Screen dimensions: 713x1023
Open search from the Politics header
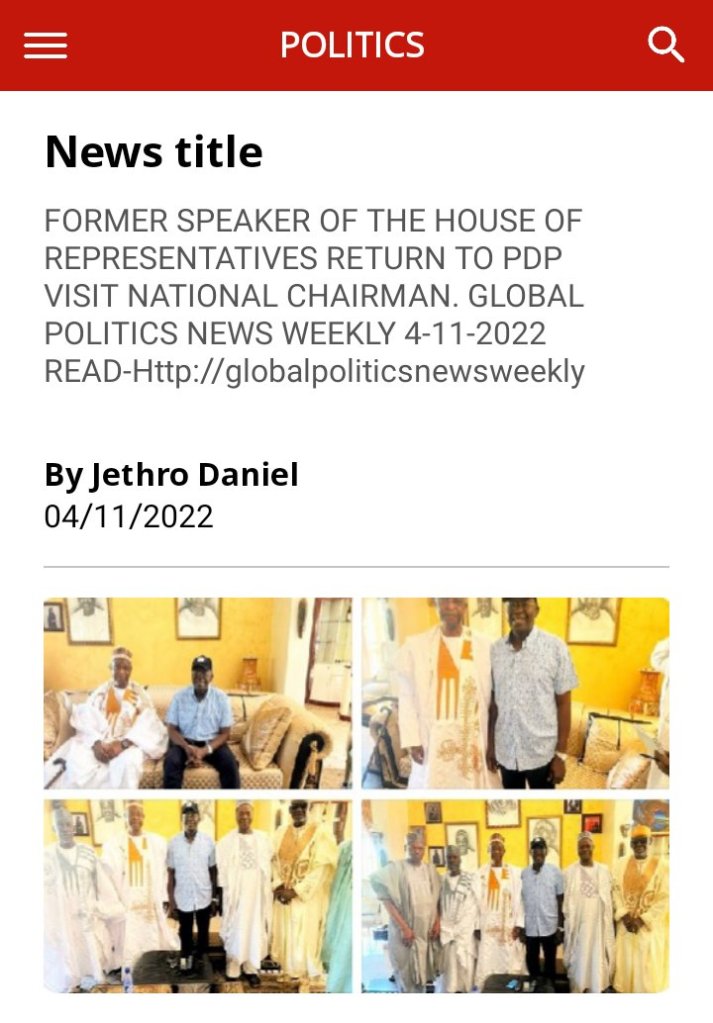click(665, 45)
